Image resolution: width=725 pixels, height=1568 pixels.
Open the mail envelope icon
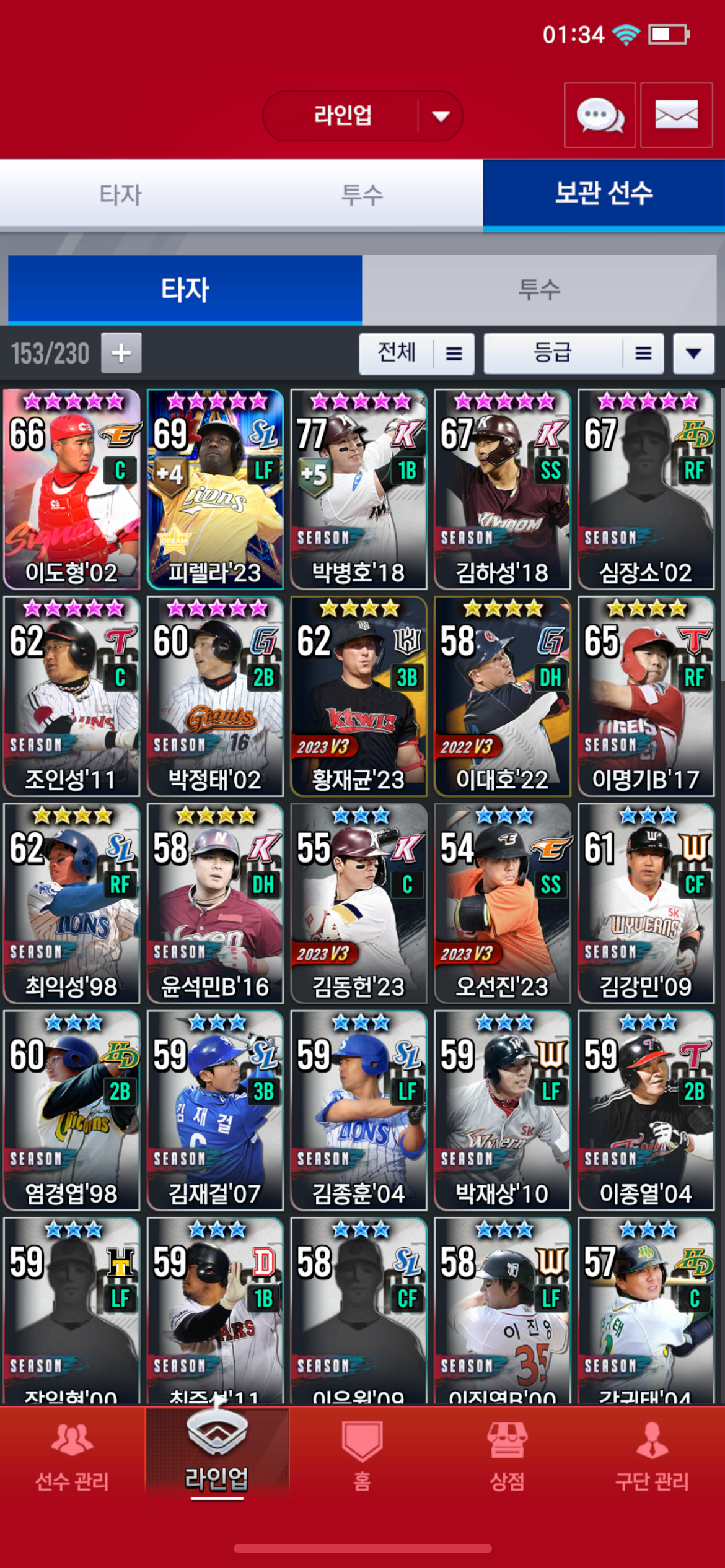tap(676, 115)
